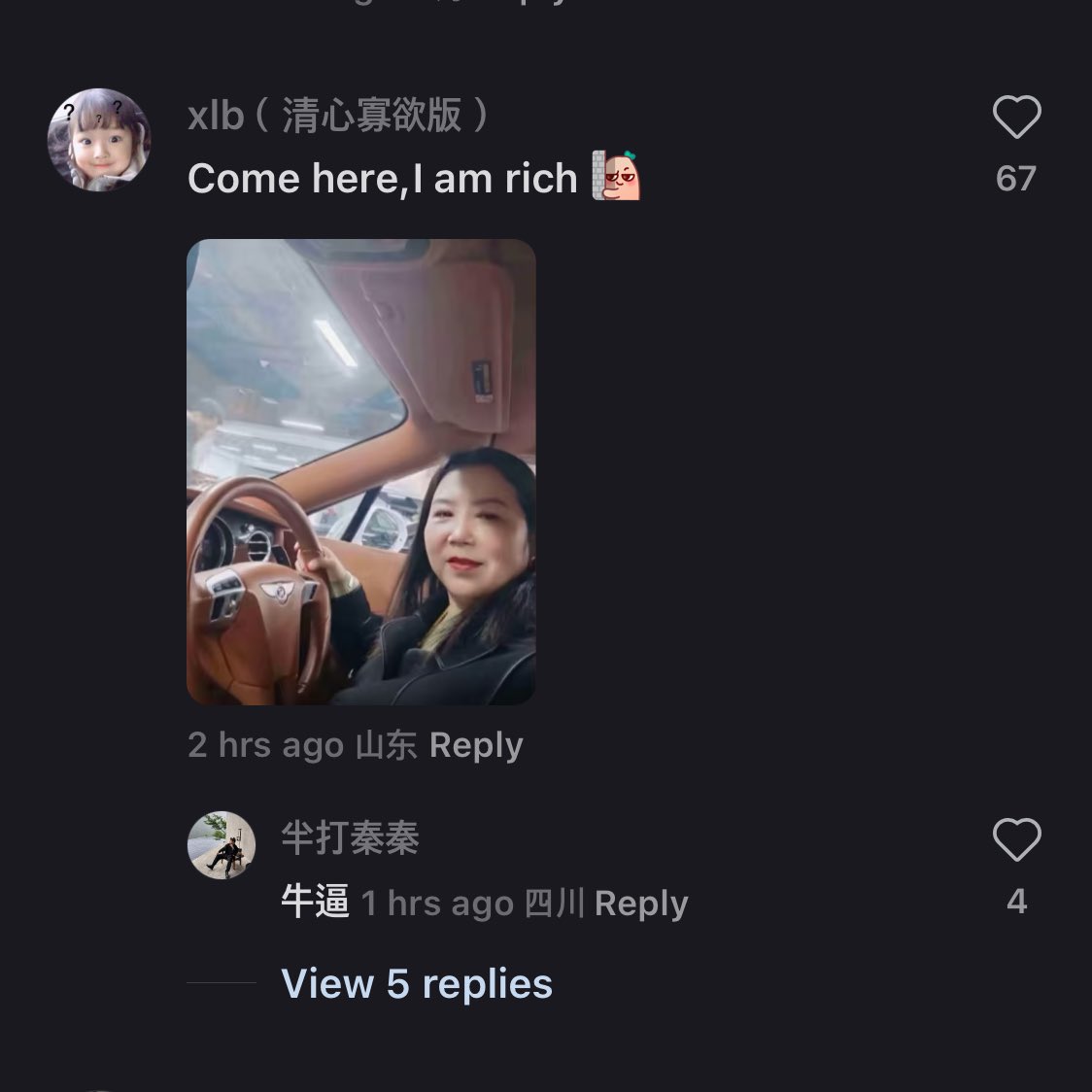
Task: Like the reply from 半打秦秦
Action: [x=1016, y=840]
